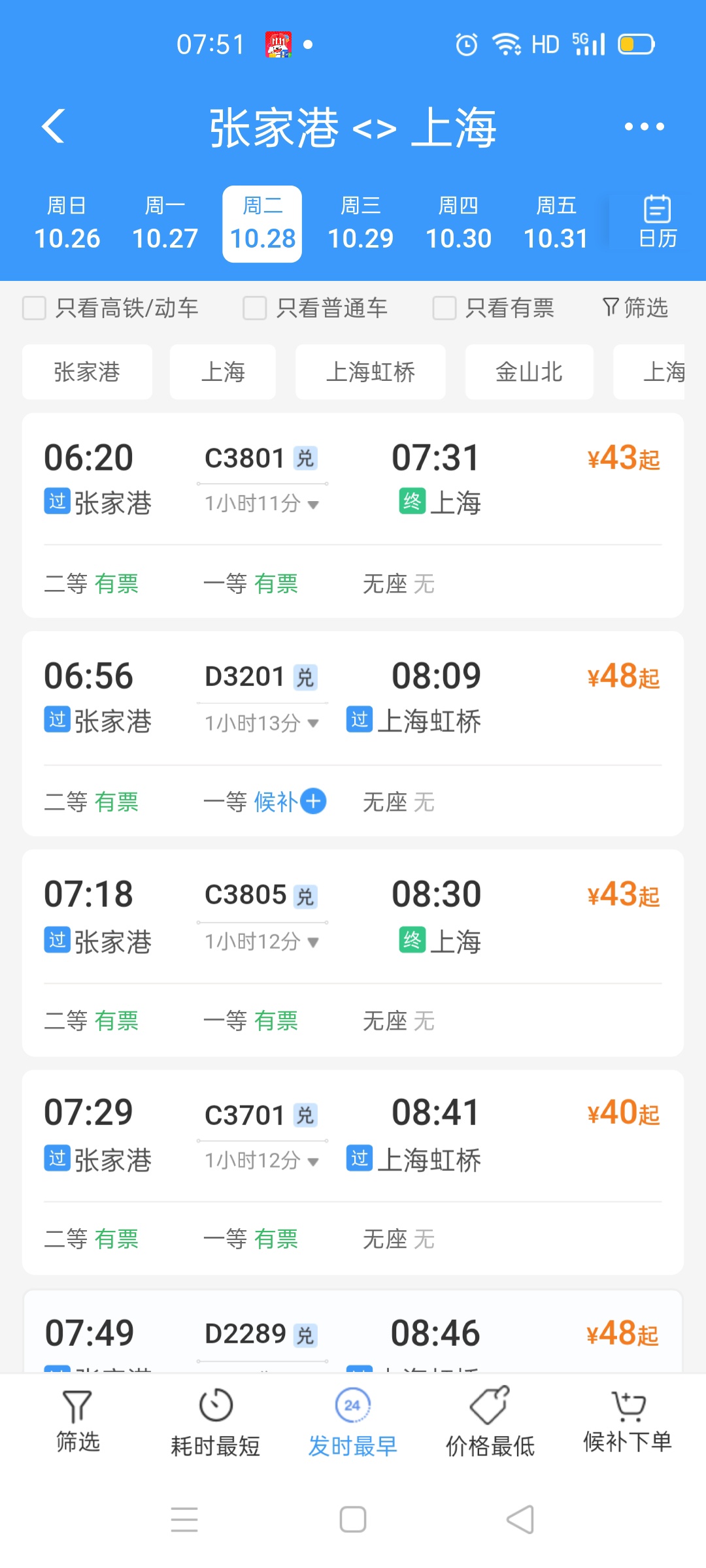Select the 周三 10.29 date tab
Viewport: 706px width, 1568px height.
(360, 224)
